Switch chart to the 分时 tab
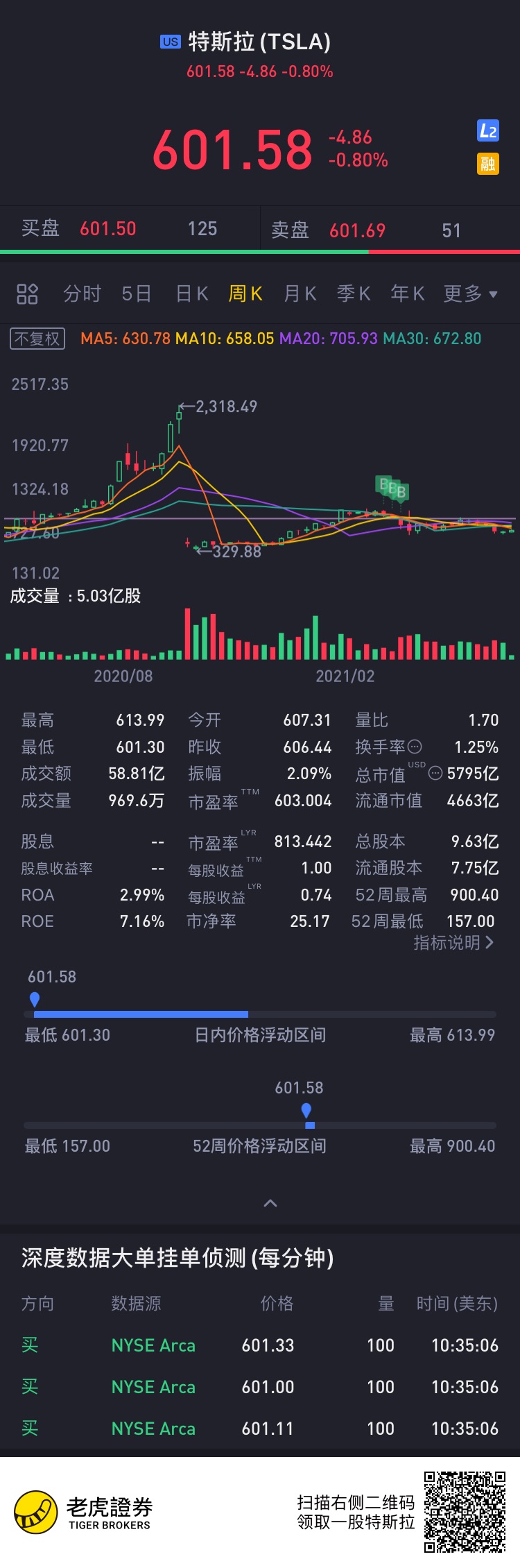Viewport: 520px width, 1568px height. point(82,293)
